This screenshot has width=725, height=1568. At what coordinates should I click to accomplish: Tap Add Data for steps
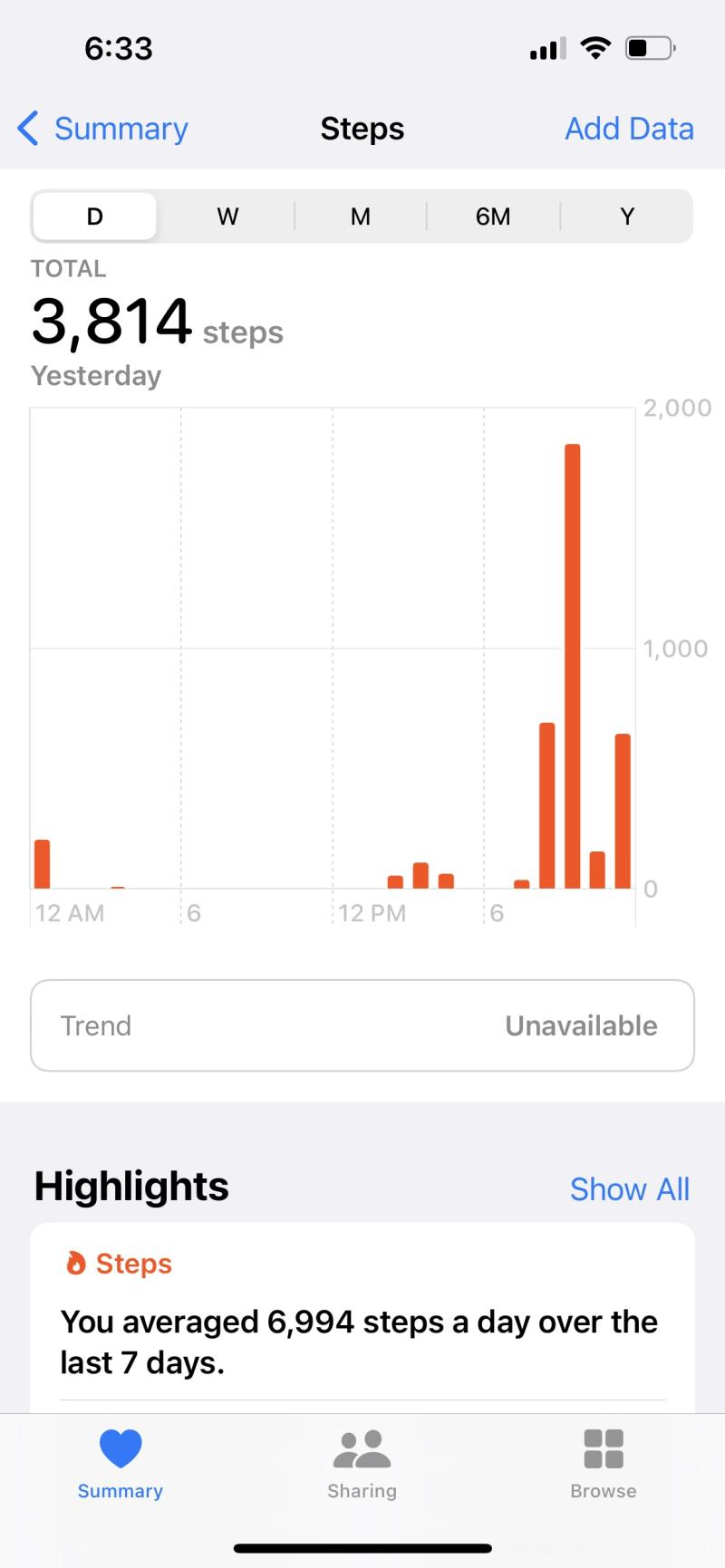(629, 129)
